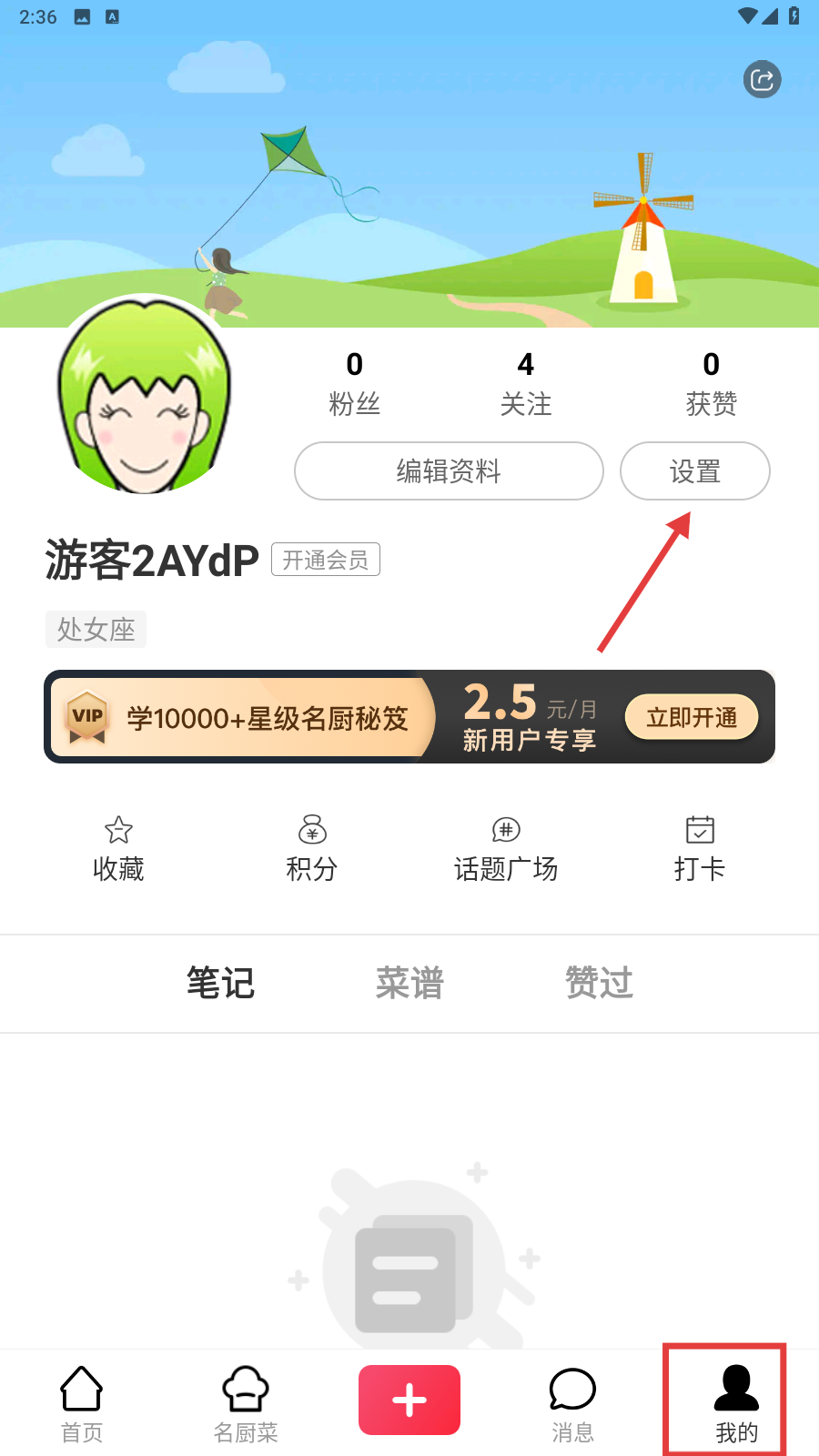The image size is (819, 1456).
Task: Open 积分 points
Action: click(x=312, y=849)
